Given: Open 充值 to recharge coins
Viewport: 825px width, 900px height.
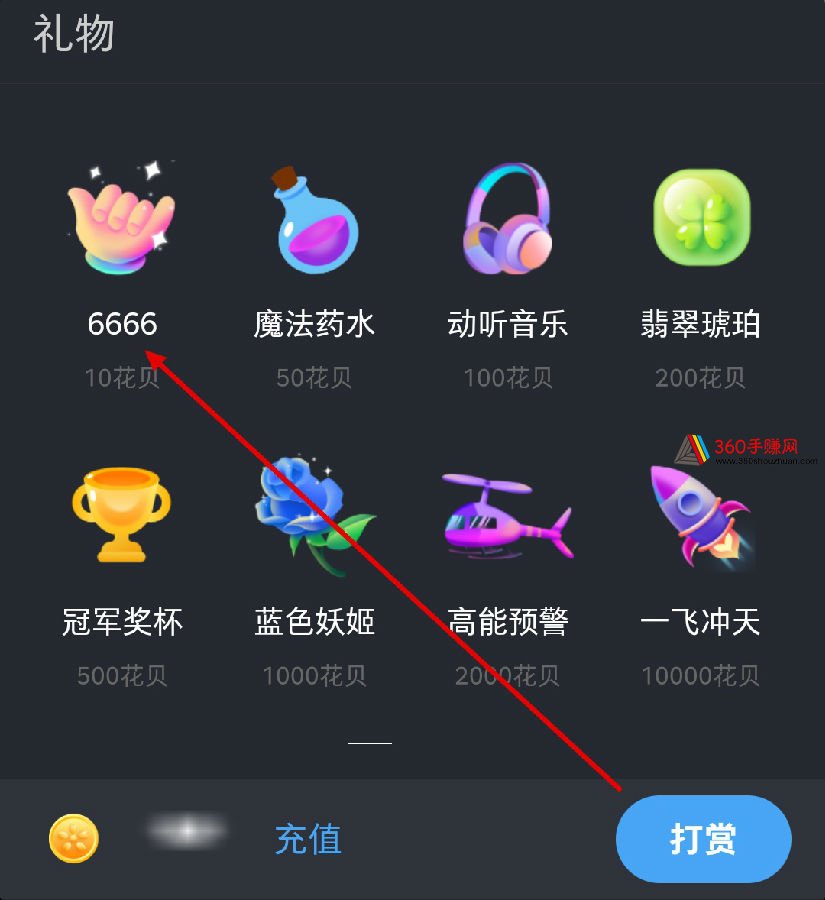Looking at the screenshot, I should [x=308, y=838].
